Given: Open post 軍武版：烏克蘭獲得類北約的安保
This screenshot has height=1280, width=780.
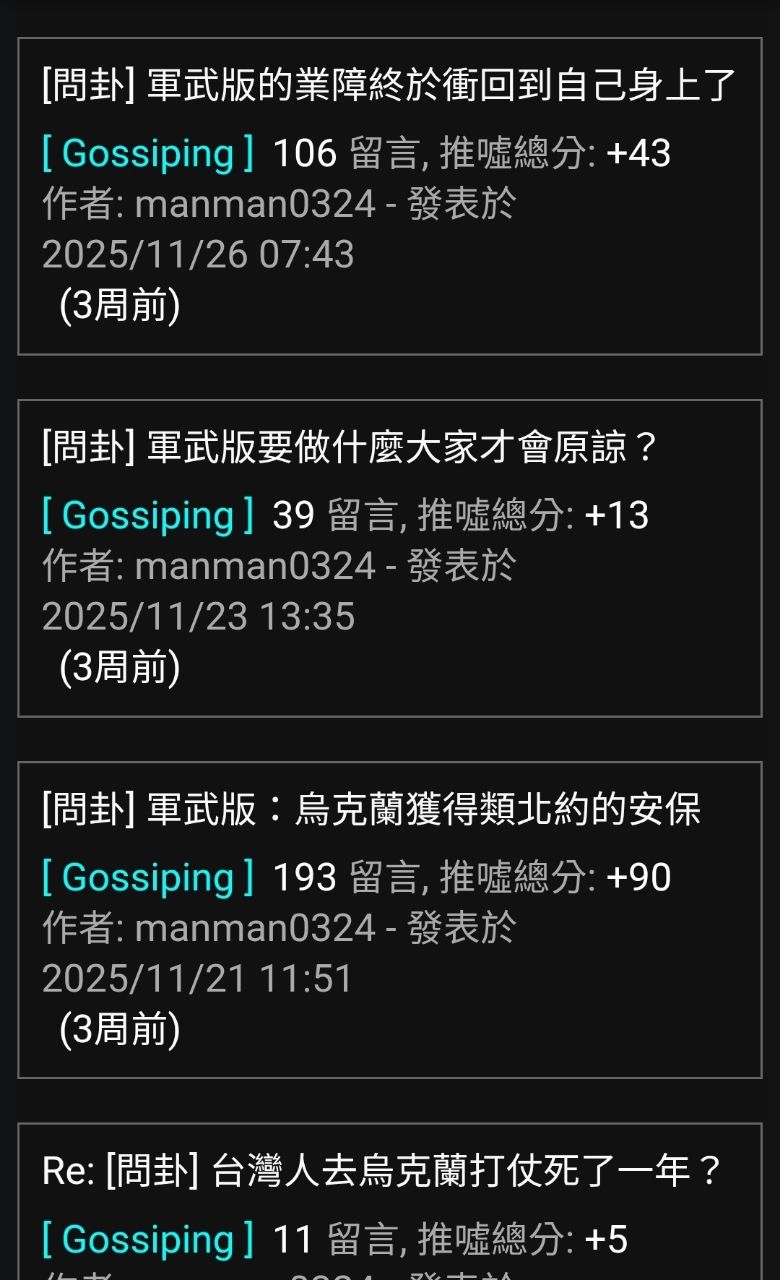Looking at the screenshot, I should (371, 810).
